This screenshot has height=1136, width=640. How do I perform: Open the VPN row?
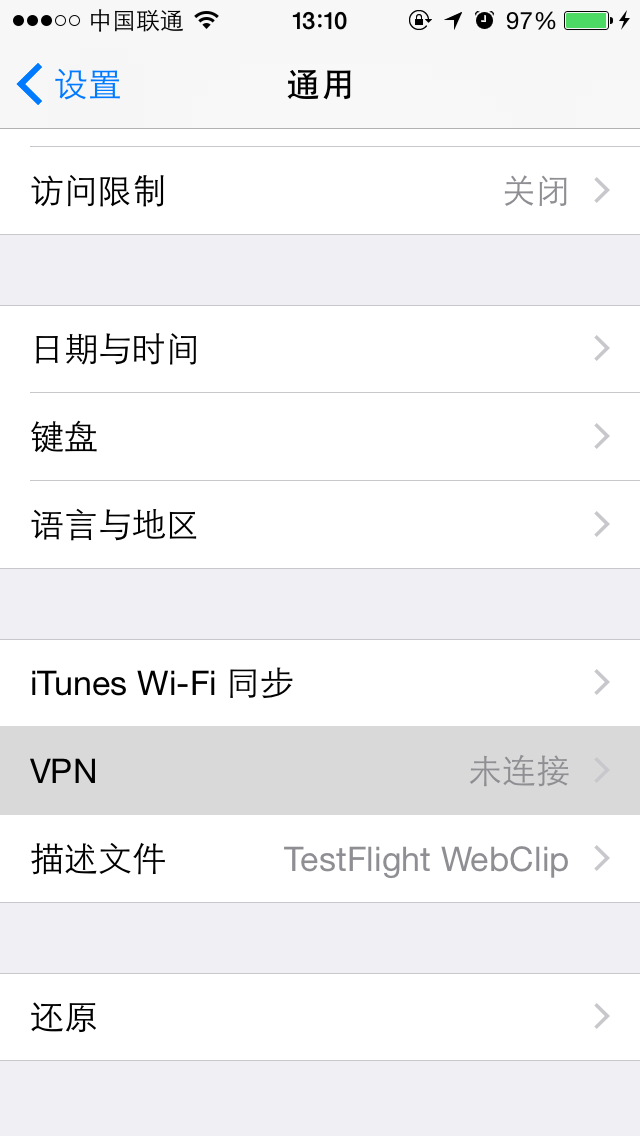(x=320, y=771)
